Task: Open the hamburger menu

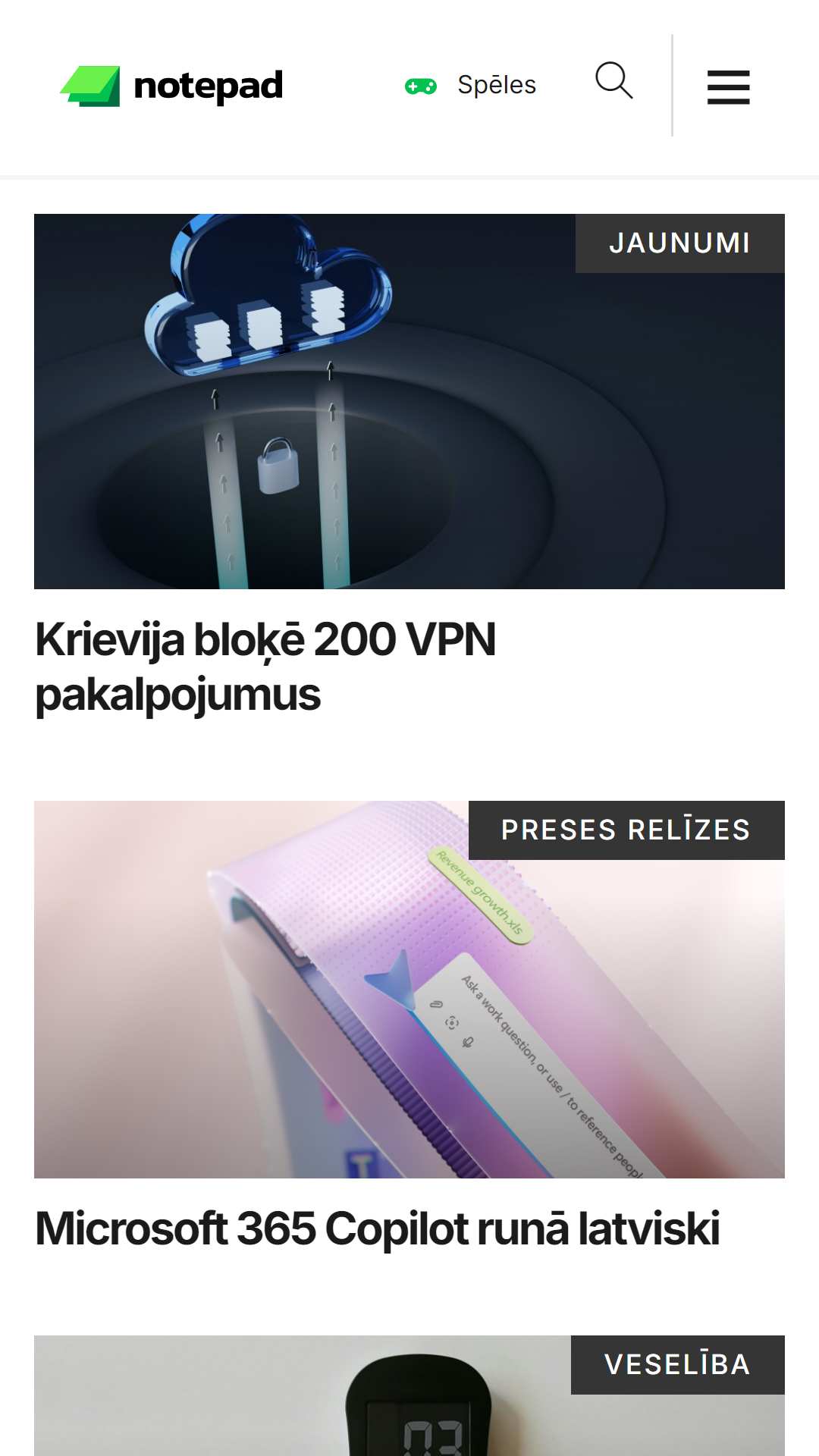Action: [x=728, y=87]
